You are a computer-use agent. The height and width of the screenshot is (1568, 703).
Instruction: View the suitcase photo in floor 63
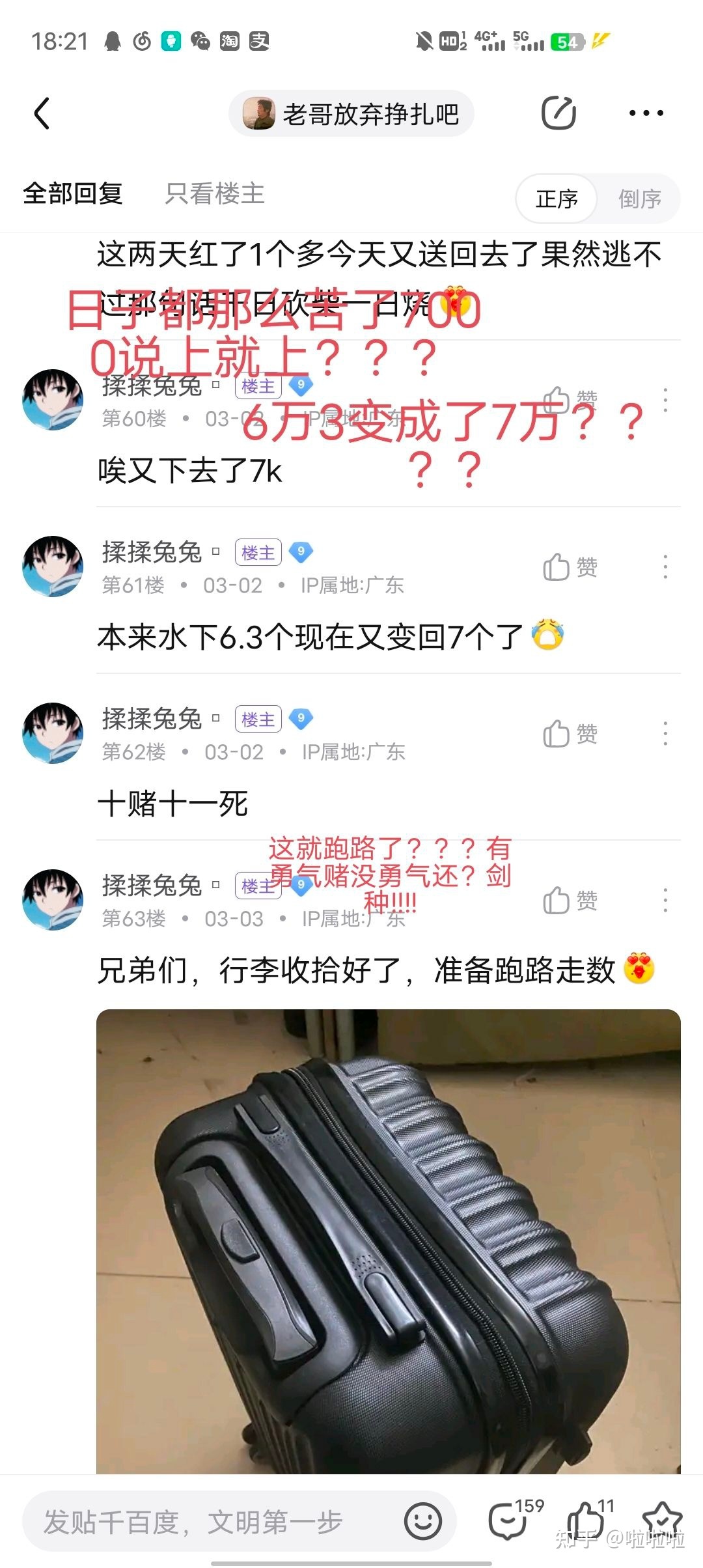388,1237
